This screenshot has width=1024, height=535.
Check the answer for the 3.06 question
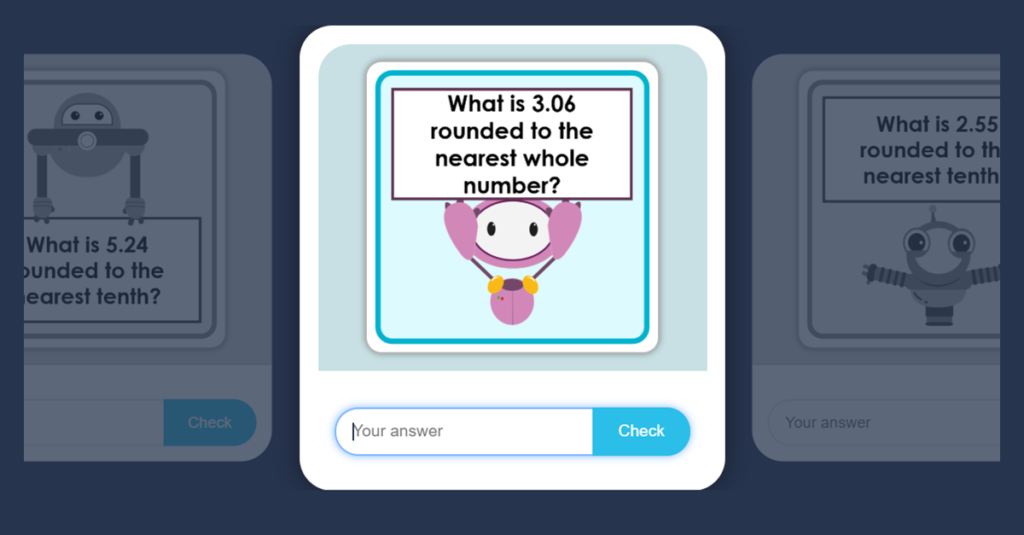click(x=641, y=431)
